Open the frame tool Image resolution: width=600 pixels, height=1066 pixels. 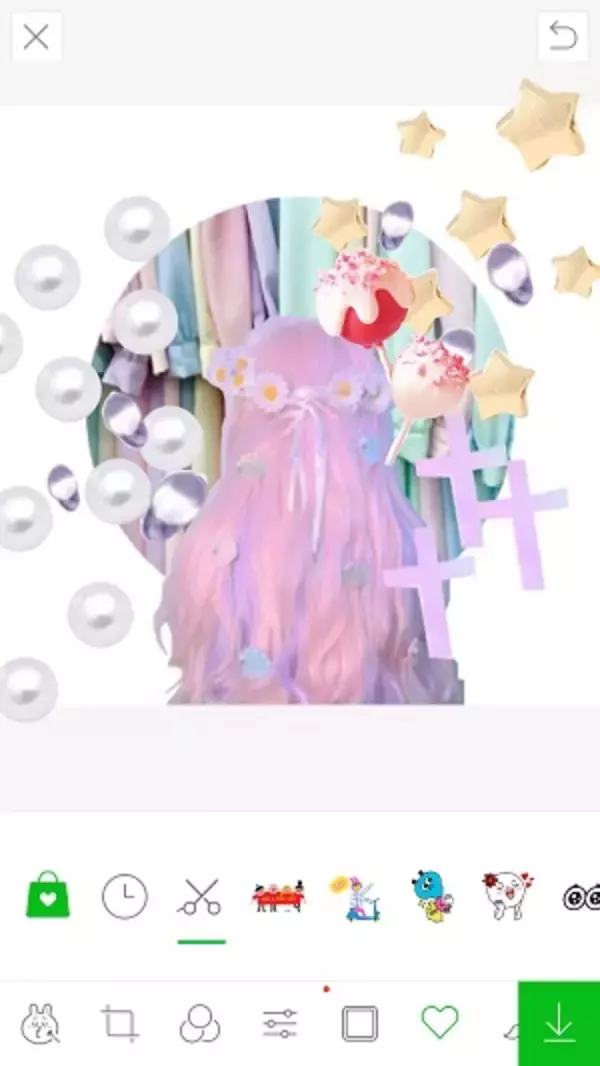pyautogui.click(x=358, y=1023)
